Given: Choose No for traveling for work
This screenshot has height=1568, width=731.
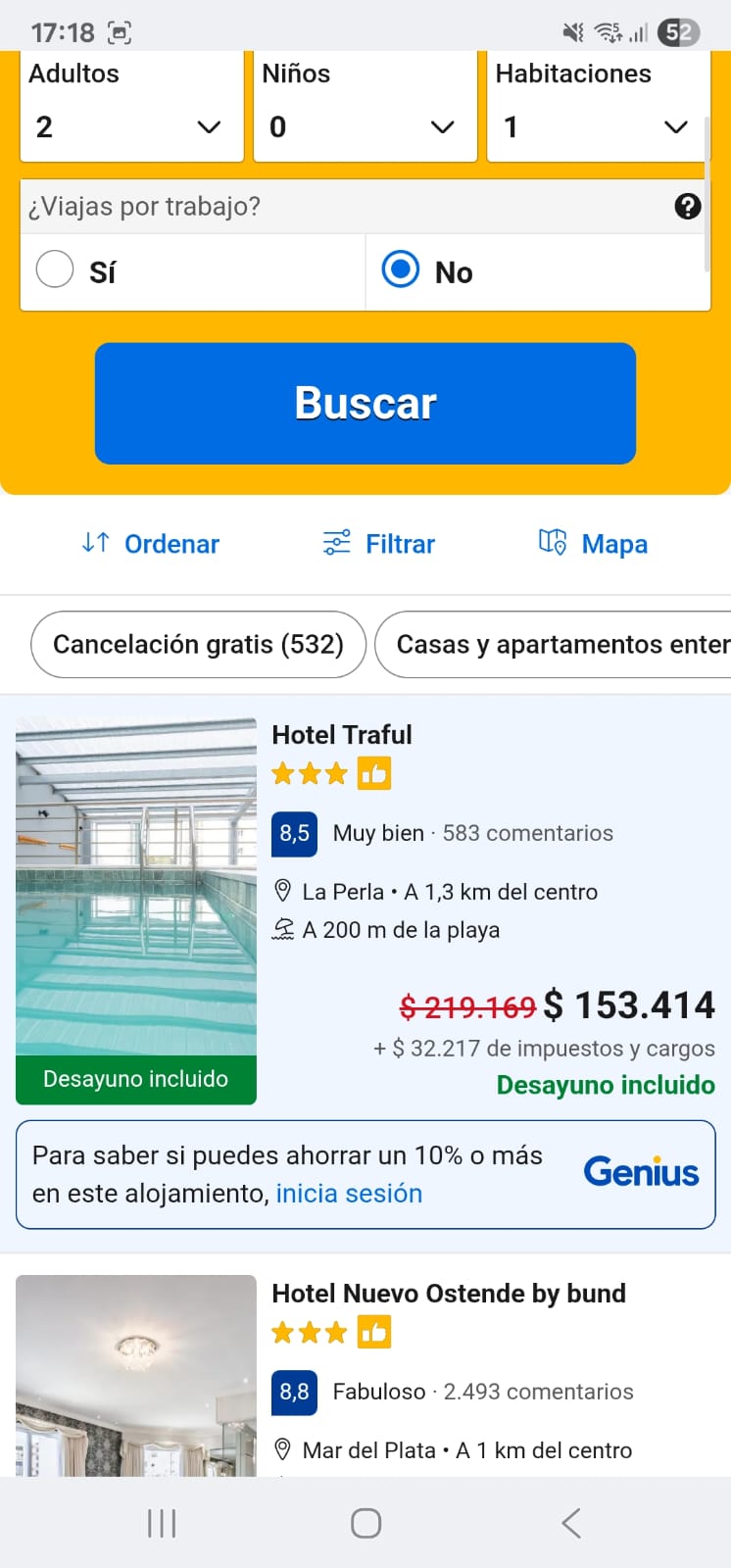Looking at the screenshot, I should (x=401, y=269).
